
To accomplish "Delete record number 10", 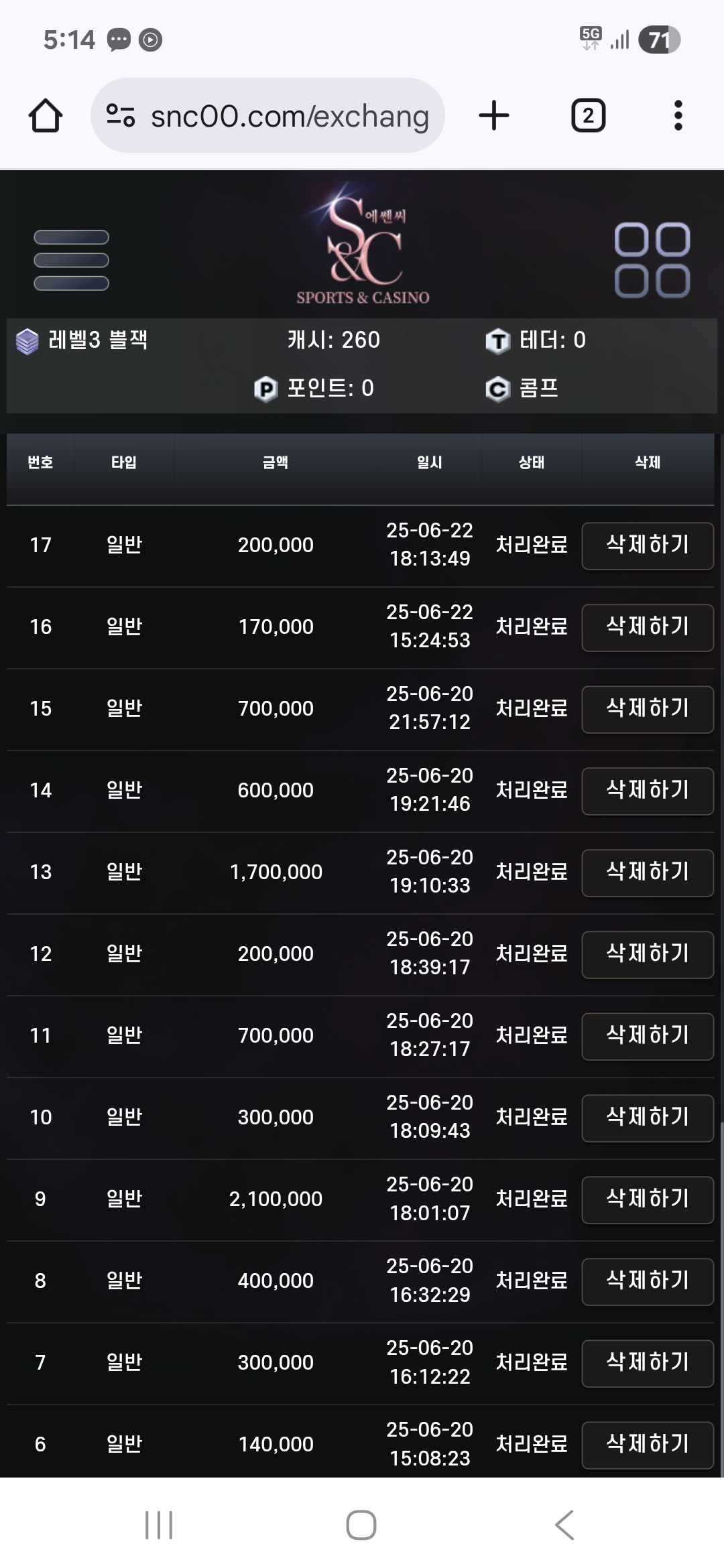I will pos(648,1118).
